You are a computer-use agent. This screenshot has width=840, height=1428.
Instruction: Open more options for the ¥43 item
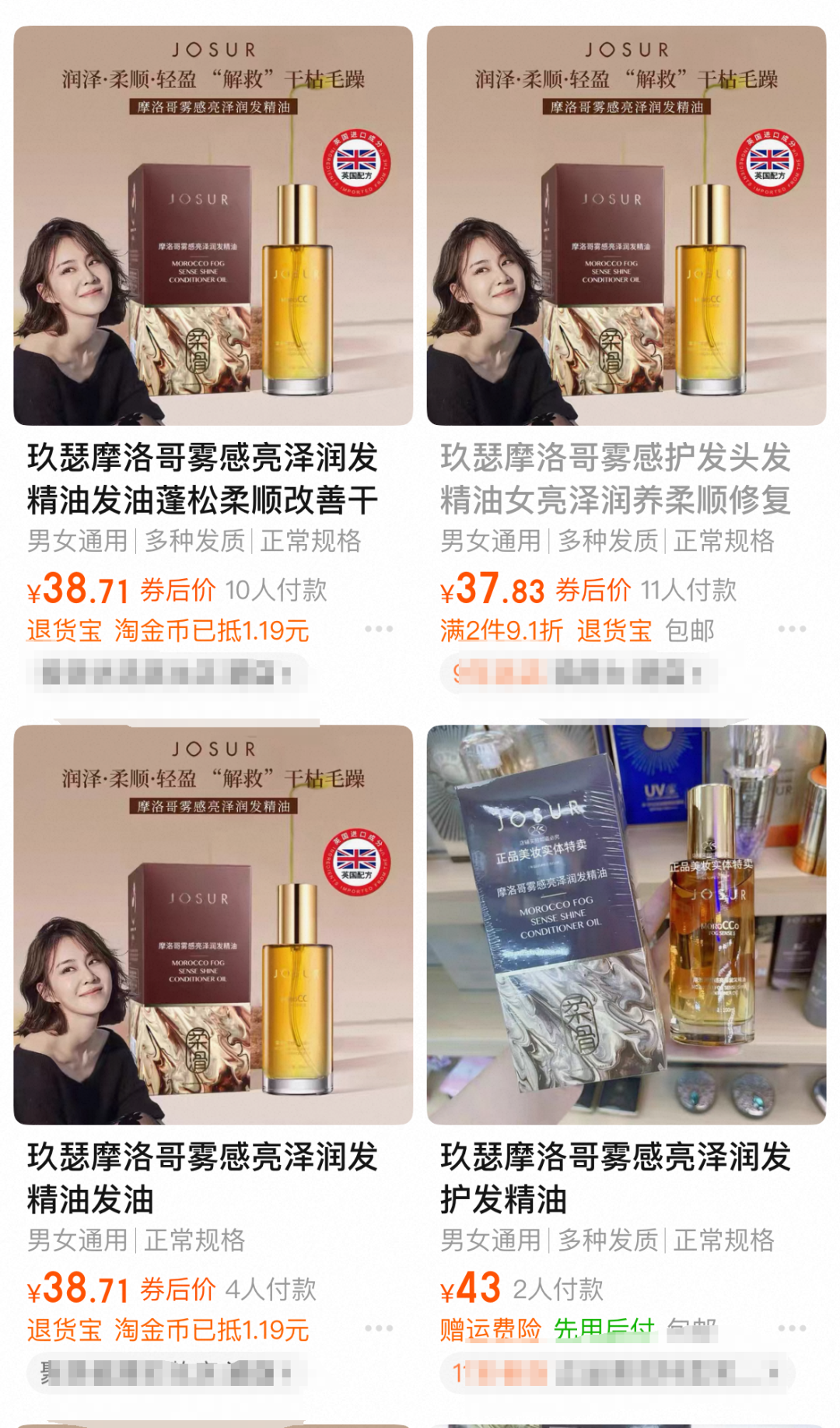792,1328
